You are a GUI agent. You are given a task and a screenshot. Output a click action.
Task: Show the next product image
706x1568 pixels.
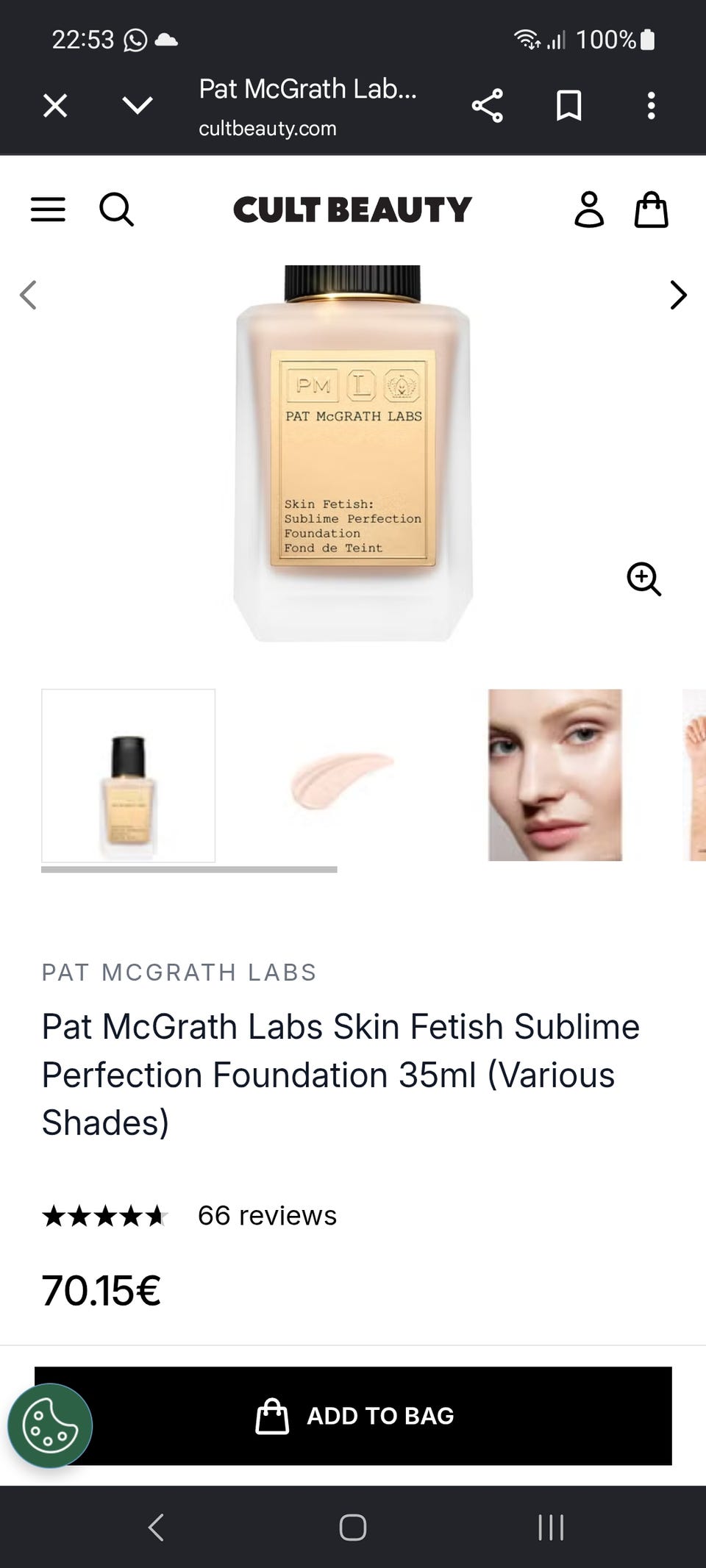coord(678,295)
